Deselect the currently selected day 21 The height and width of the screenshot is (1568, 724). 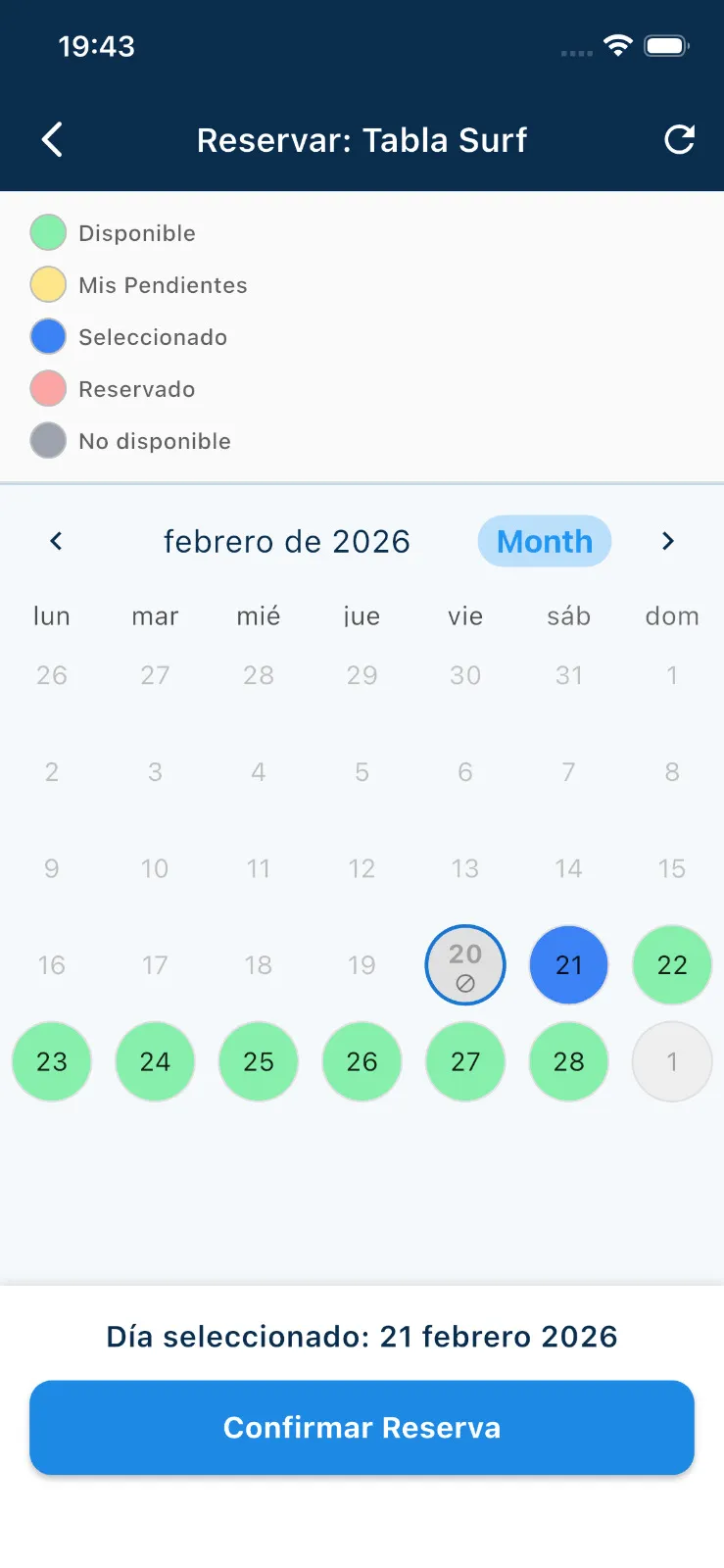[x=568, y=964]
